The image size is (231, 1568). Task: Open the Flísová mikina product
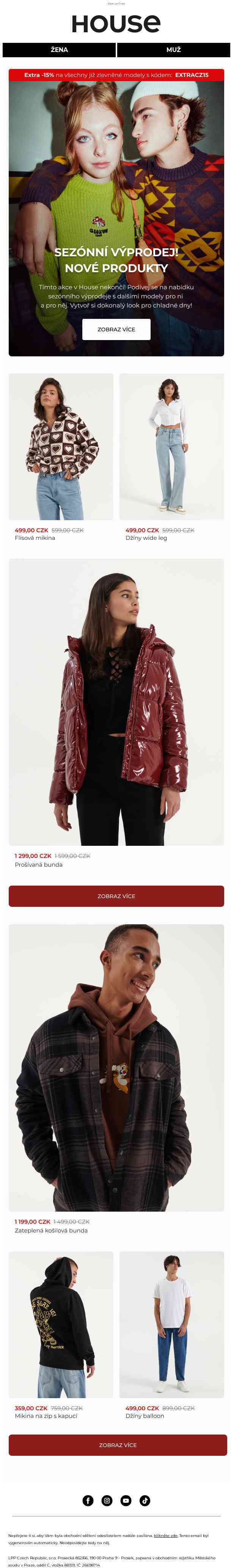[x=60, y=446]
